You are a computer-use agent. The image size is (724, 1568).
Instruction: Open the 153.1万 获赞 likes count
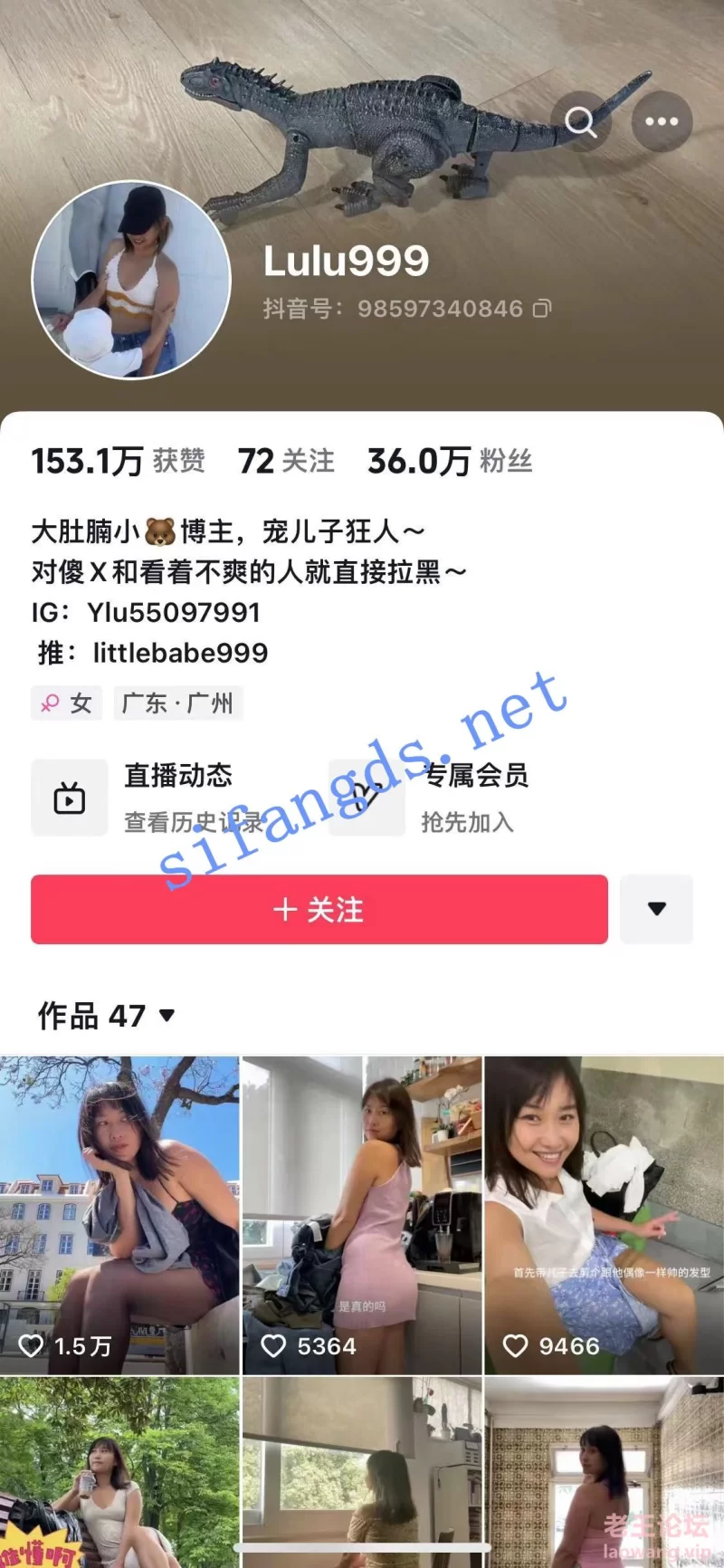(x=118, y=461)
